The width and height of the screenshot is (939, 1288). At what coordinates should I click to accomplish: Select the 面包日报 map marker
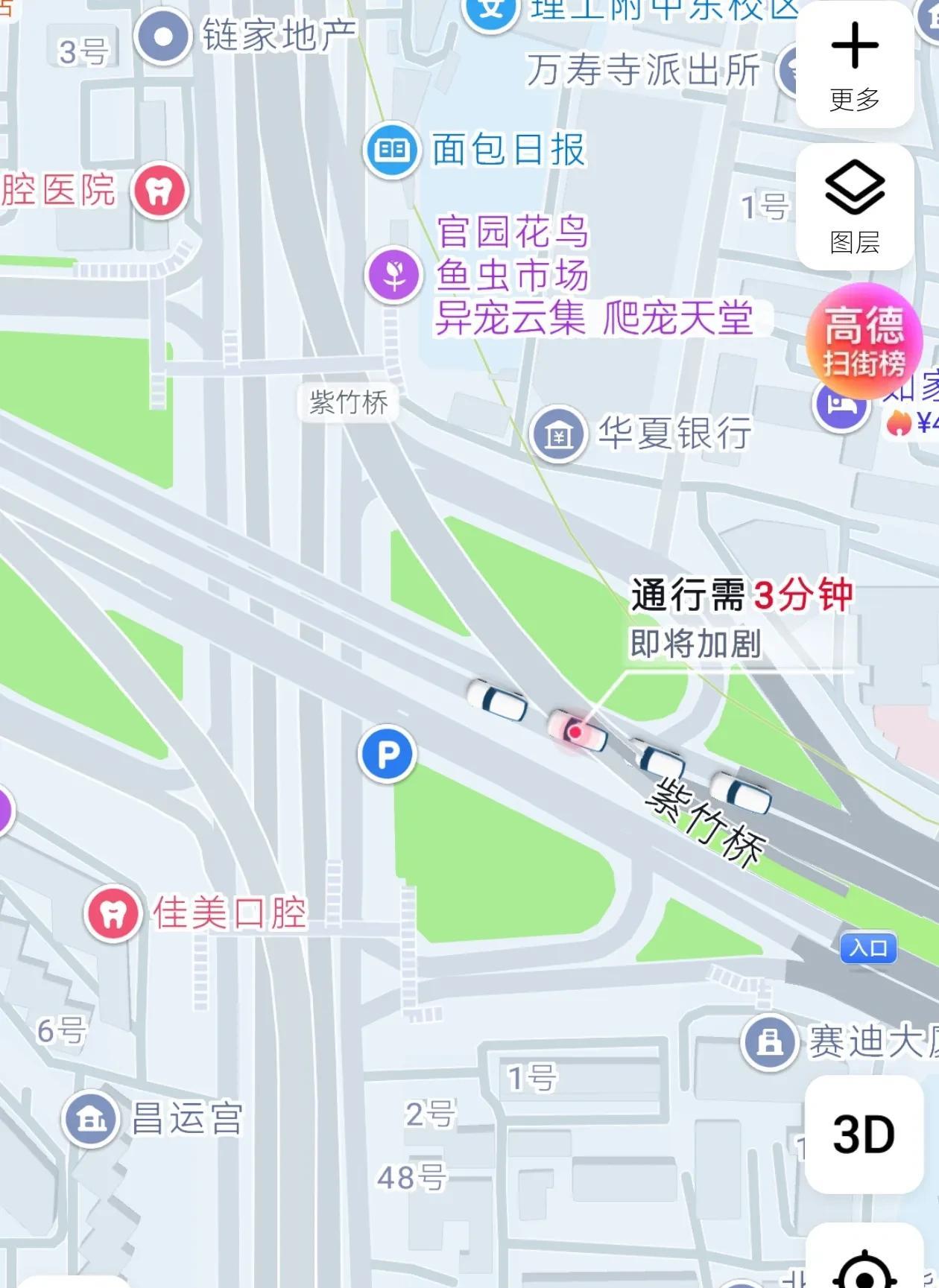click(x=391, y=150)
